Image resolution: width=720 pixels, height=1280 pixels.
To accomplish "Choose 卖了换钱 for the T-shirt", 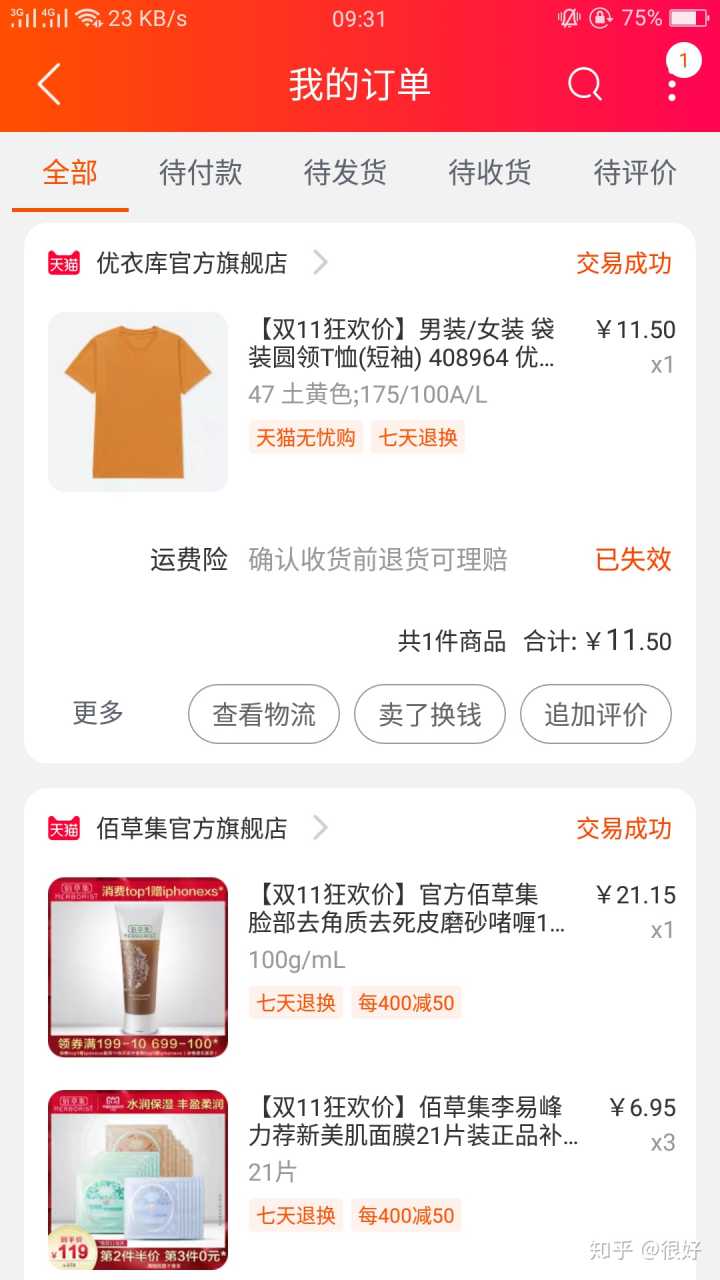I will click(x=430, y=714).
